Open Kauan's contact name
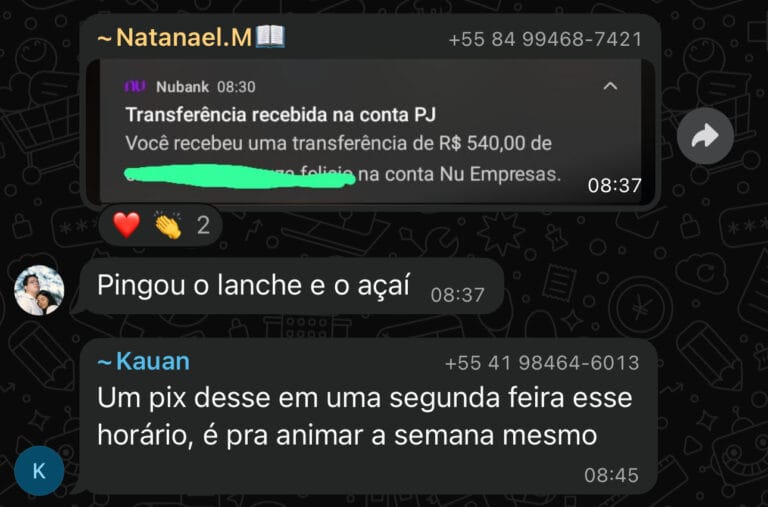The height and width of the screenshot is (507, 768). point(143,361)
